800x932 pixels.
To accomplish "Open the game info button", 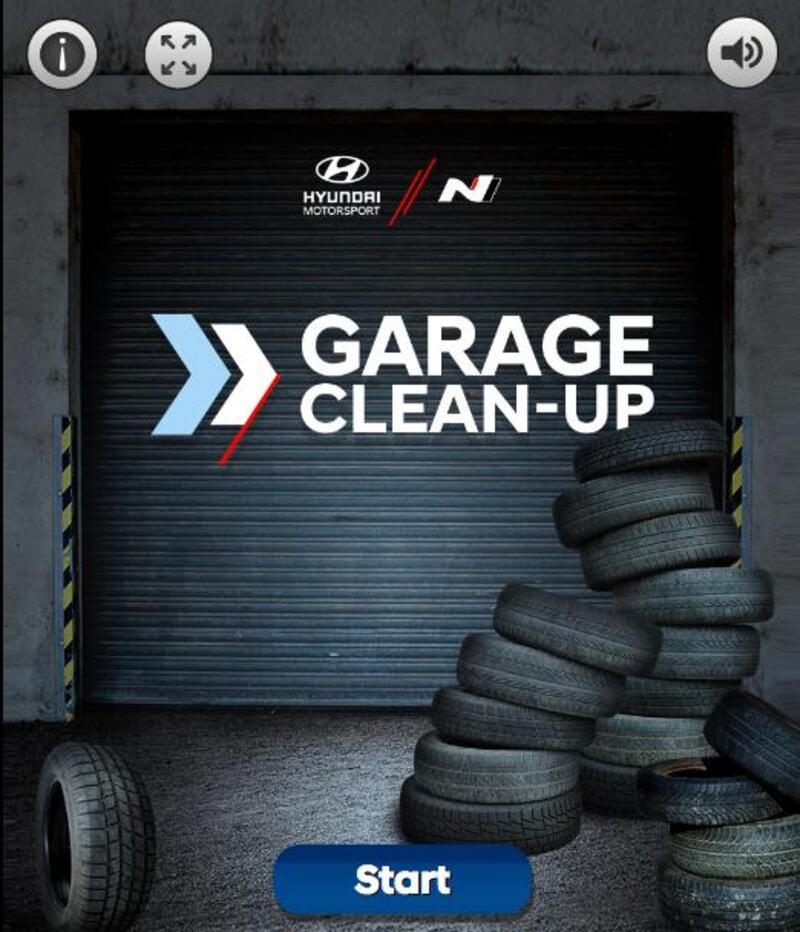I will tap(62, 55).
